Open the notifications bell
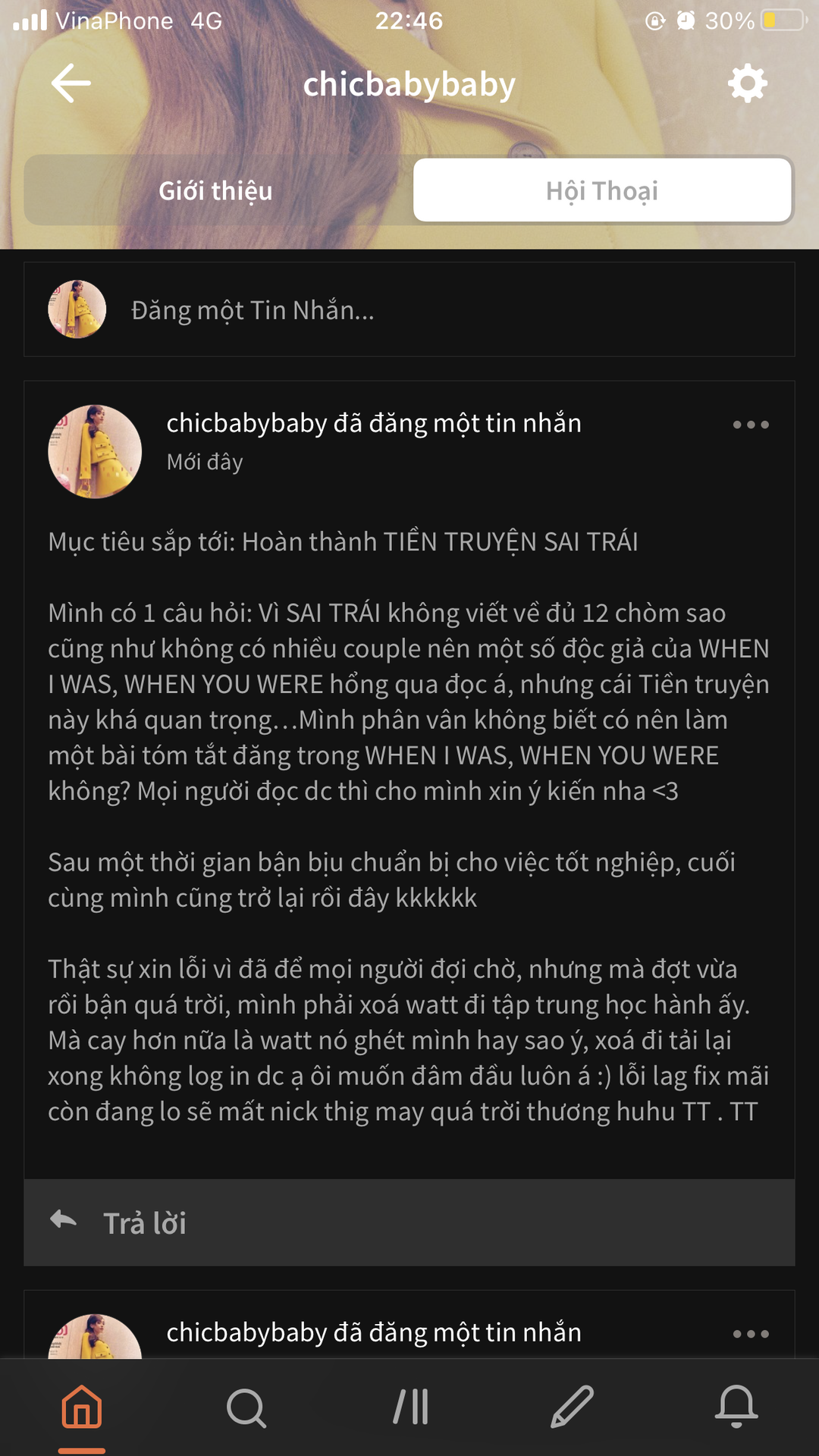The image size is (819, 1456). pos(736,1407)
